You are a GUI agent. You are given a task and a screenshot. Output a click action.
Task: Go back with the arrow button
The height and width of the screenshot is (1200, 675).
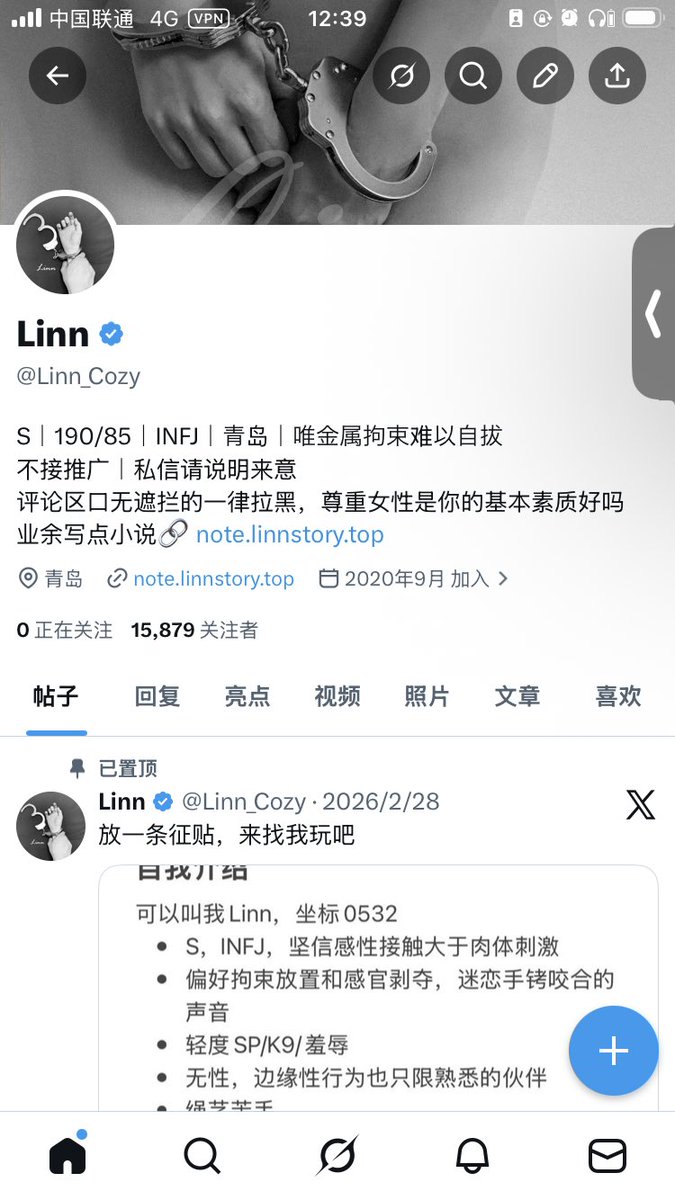[57, 75]
